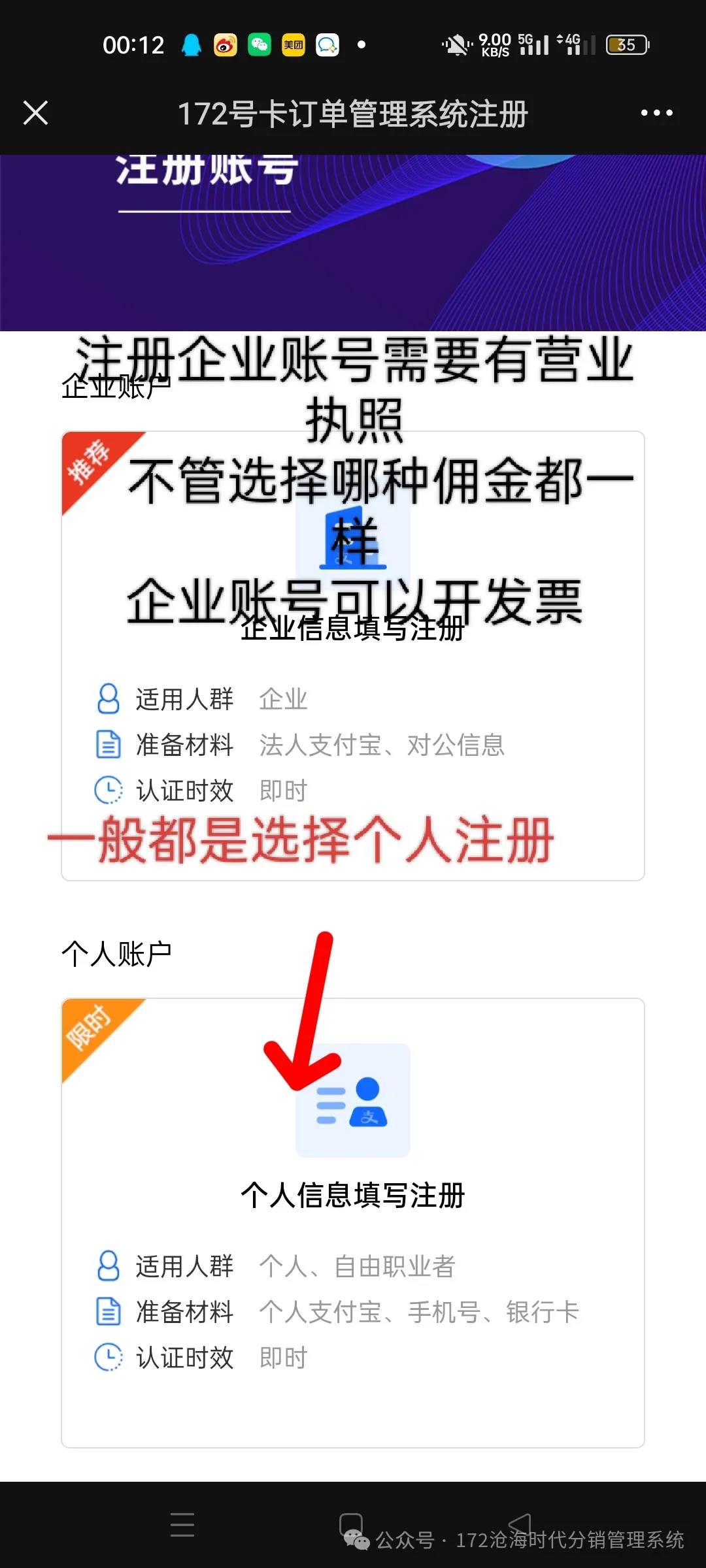The height and width of the screenshot is (1568, 706).
Task: Close the 172号卡 registration webpage
Action: coord(36,112)
